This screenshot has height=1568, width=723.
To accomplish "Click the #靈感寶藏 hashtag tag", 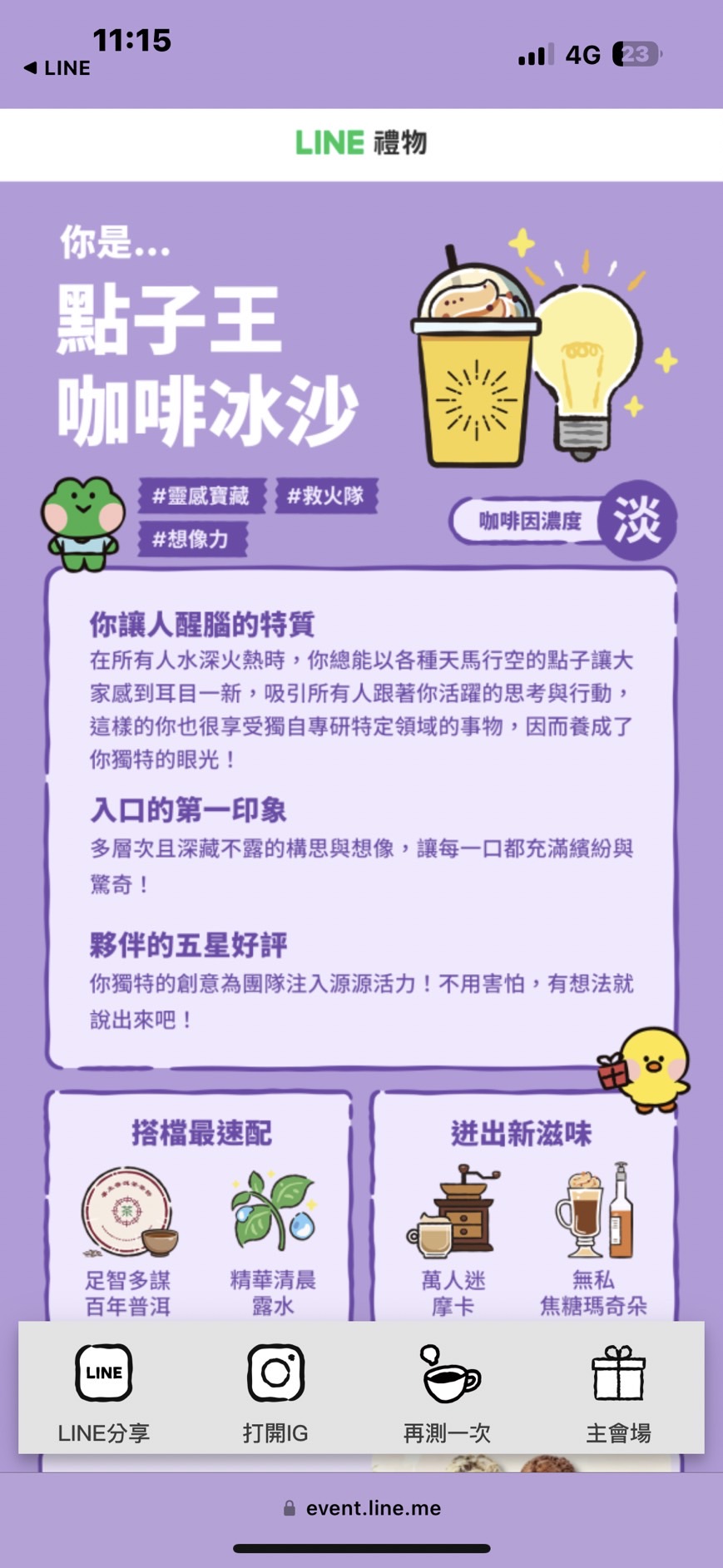I will (202, 495).
